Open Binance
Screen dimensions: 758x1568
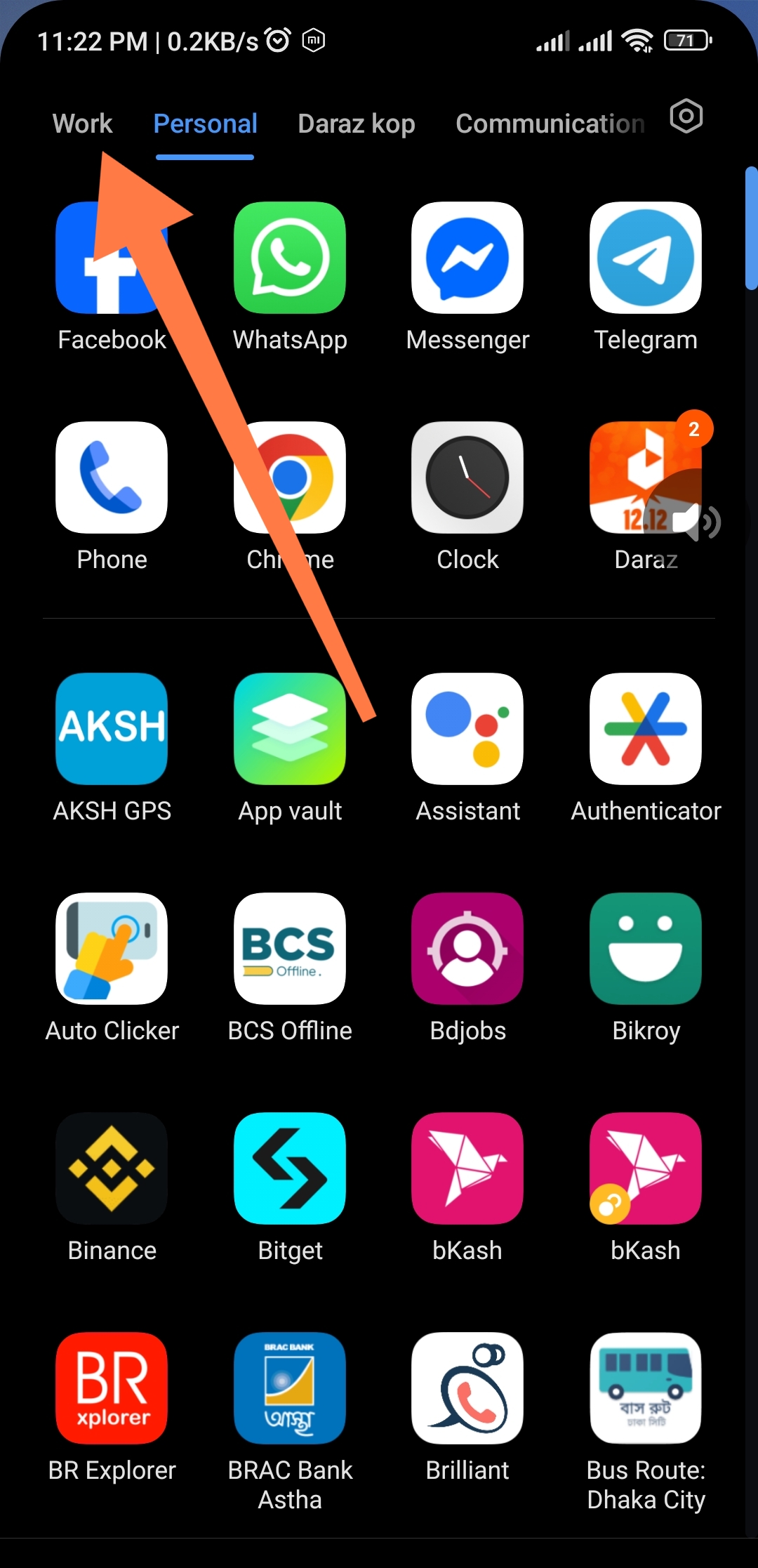[112, 1168]
